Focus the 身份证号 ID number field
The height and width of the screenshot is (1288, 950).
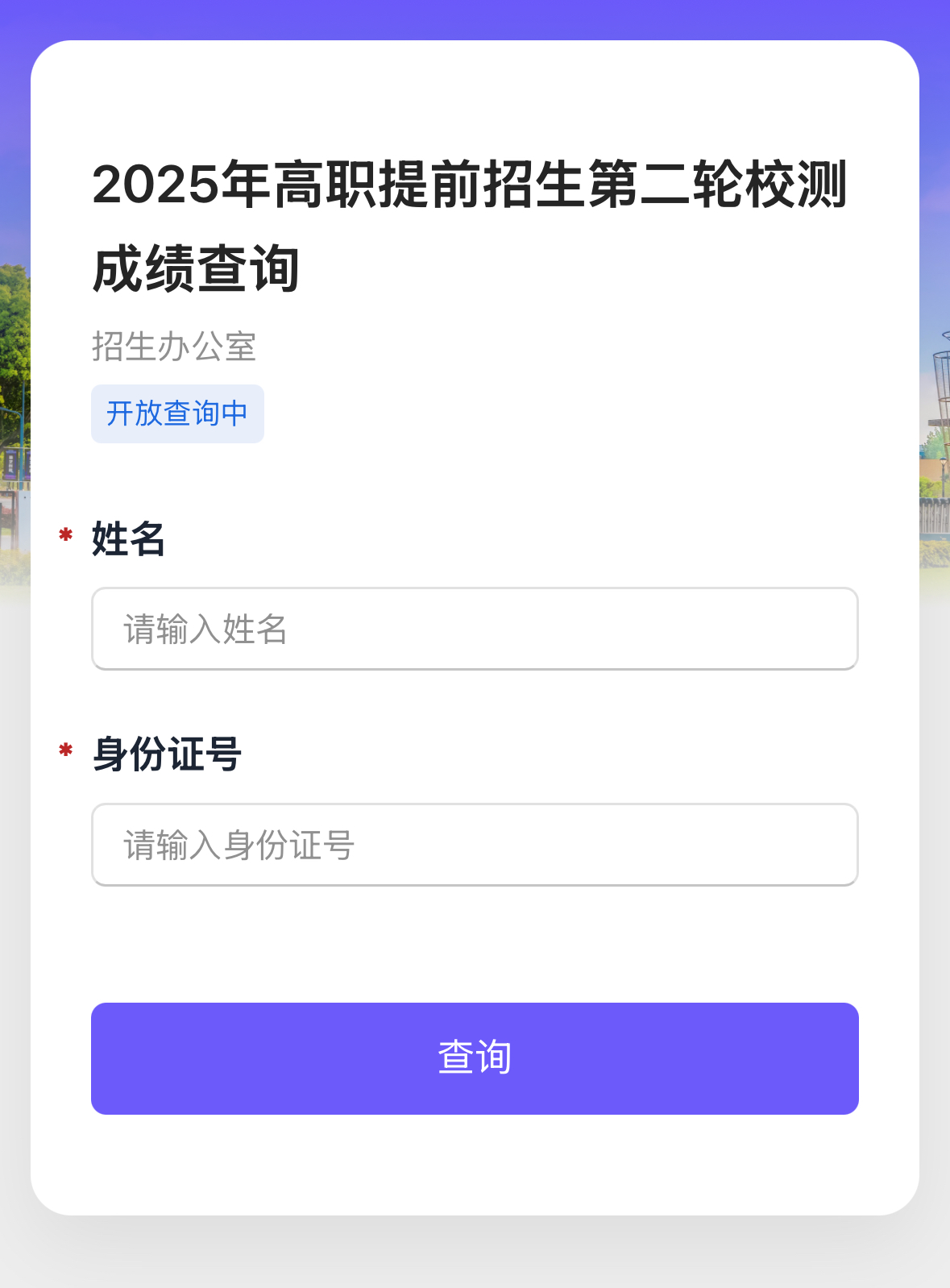[475, 845]
